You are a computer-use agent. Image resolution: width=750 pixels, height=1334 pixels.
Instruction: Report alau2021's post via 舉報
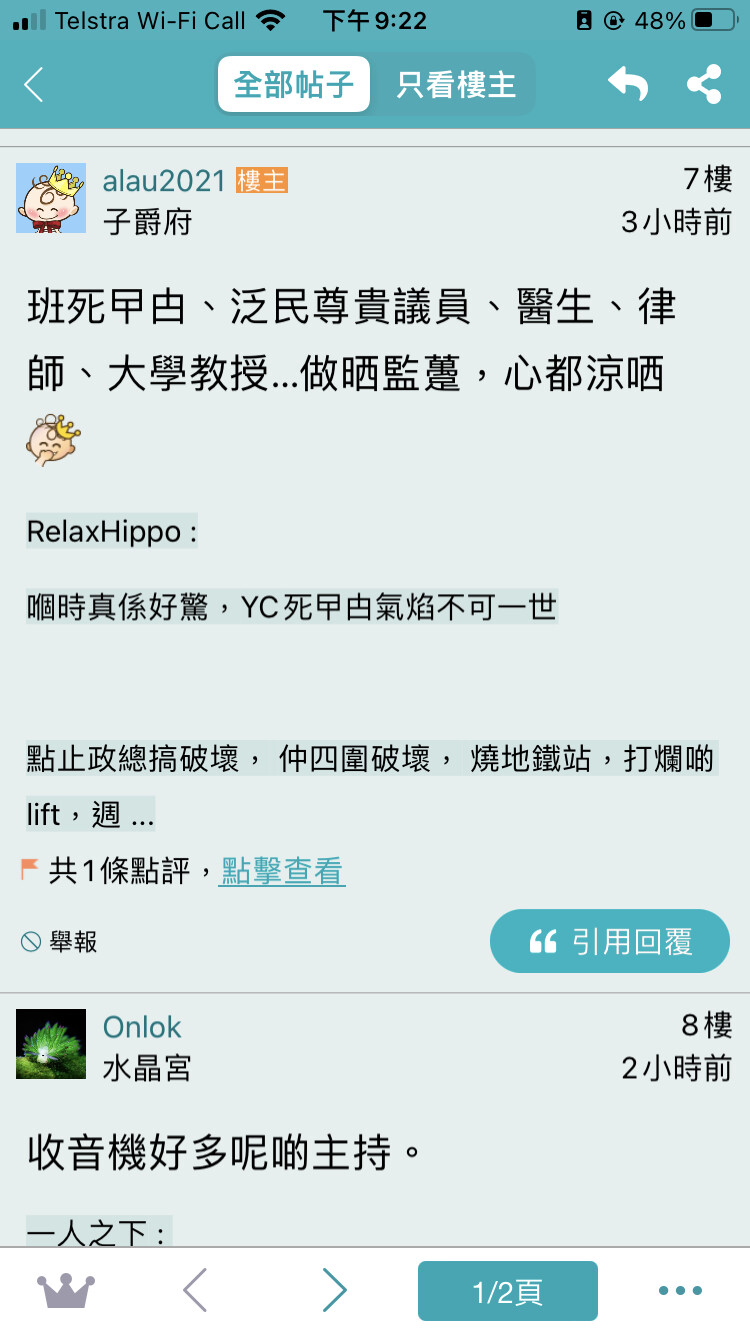click(x=60, y=941)
